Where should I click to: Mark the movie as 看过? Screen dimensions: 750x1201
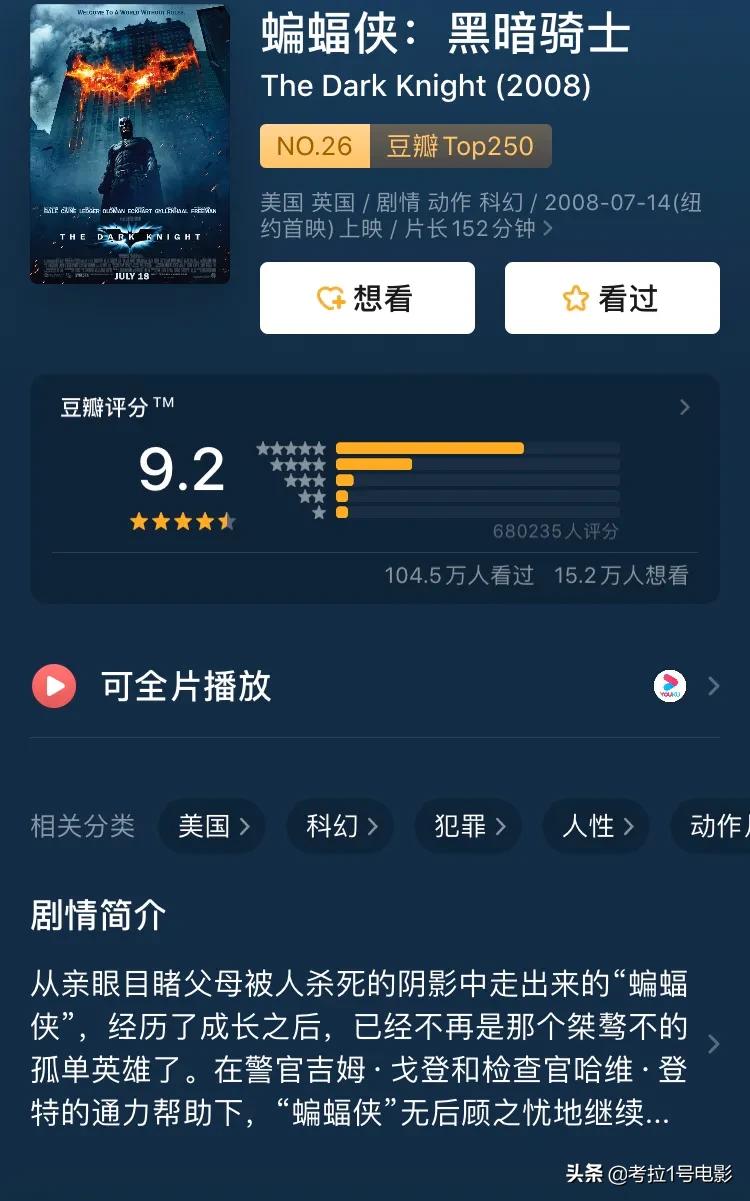[612, 298]
